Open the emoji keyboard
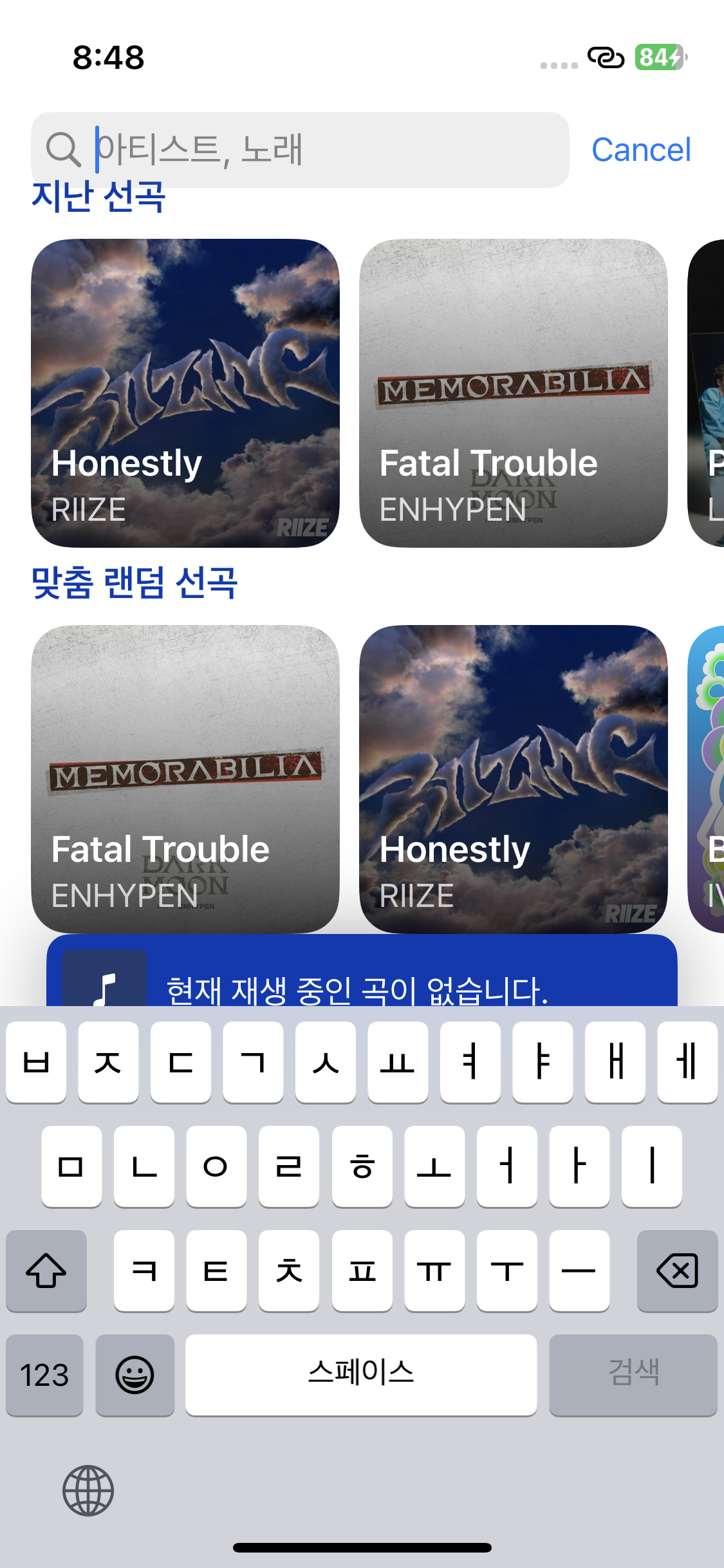724x1568 pixels. (135, 1375)
